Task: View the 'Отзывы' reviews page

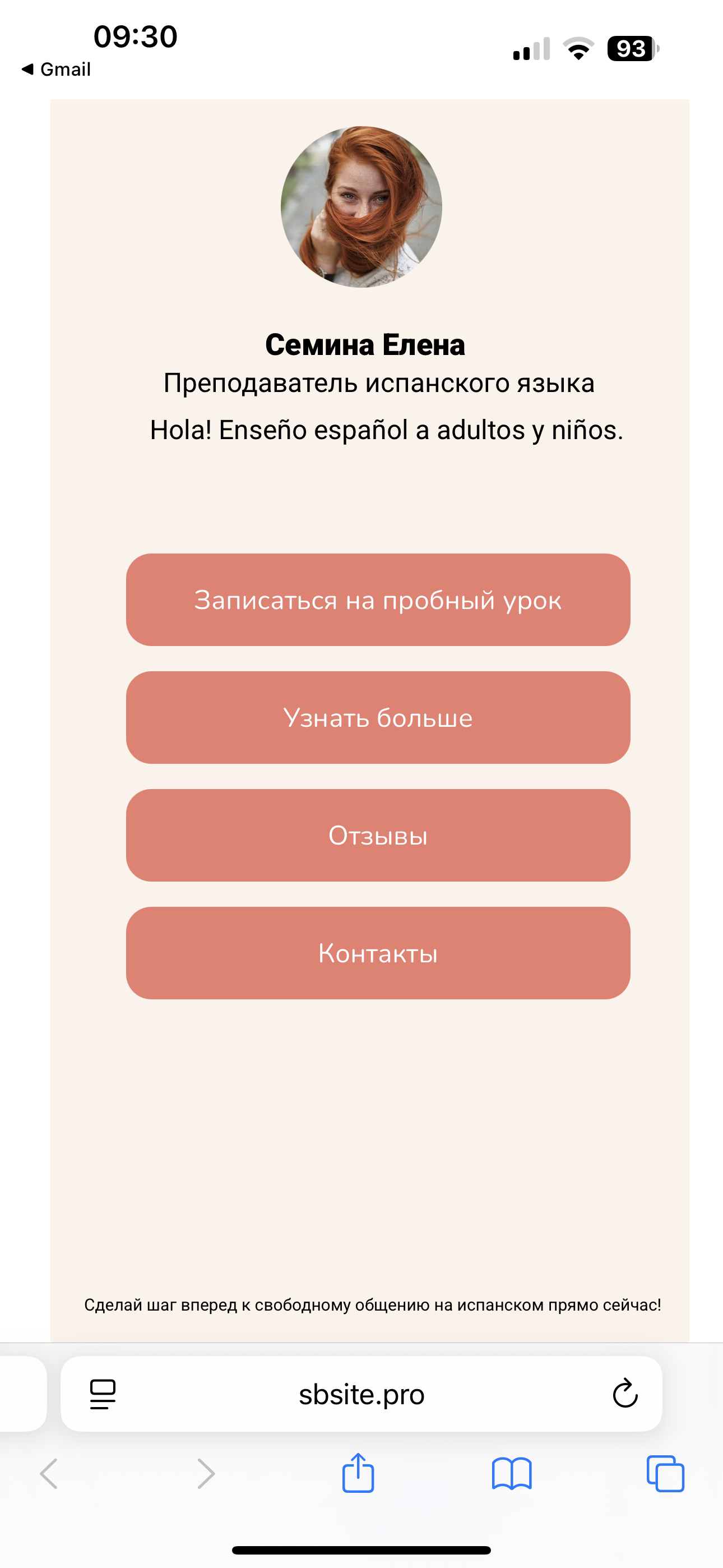Action: [x=378, y=835]
